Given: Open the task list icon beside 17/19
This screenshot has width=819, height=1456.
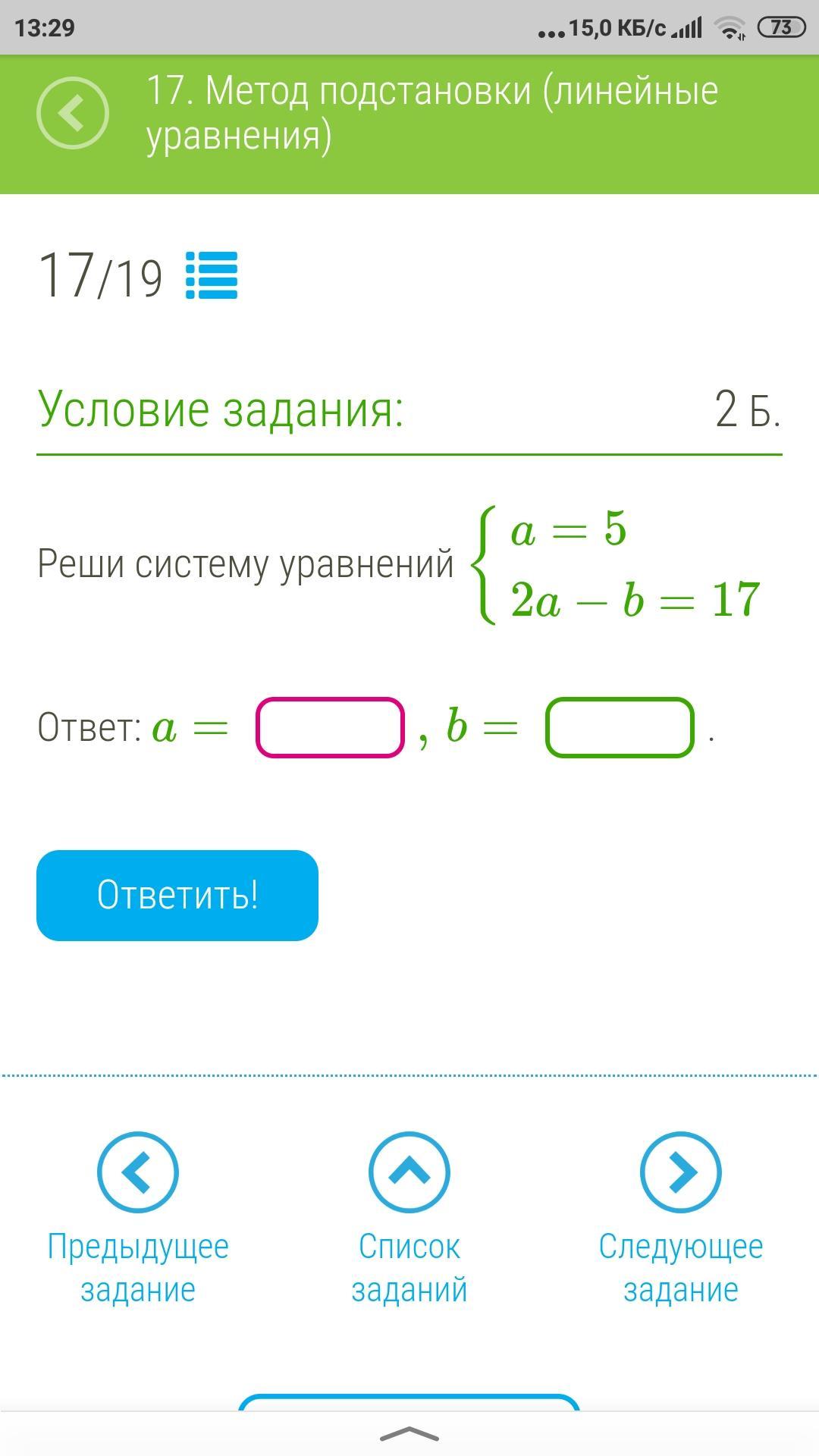Looking at the screenshot, I should [212, 275].
